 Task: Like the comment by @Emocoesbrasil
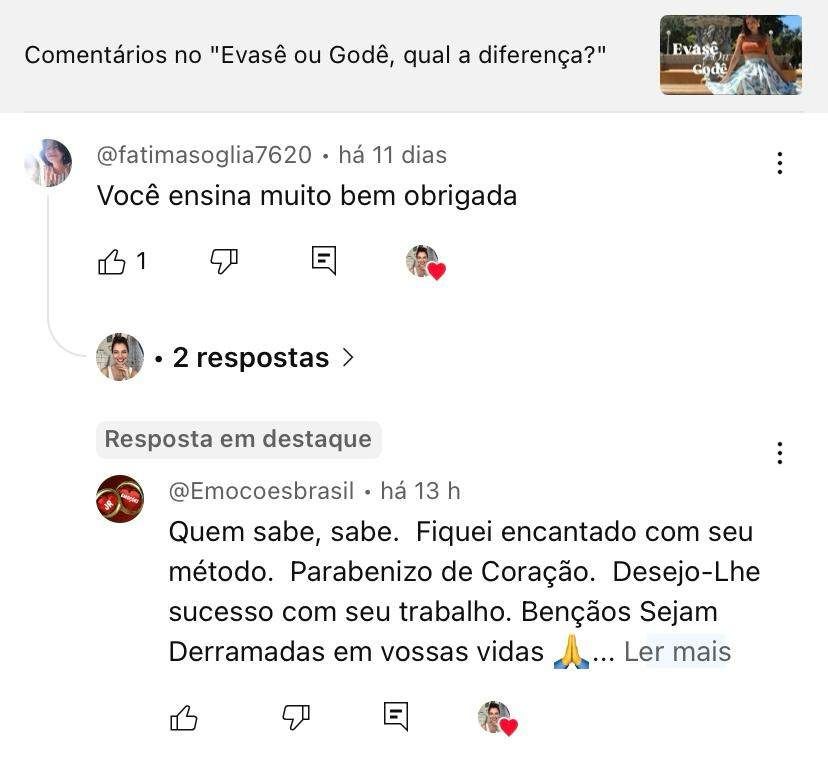(x=184, y=717)
